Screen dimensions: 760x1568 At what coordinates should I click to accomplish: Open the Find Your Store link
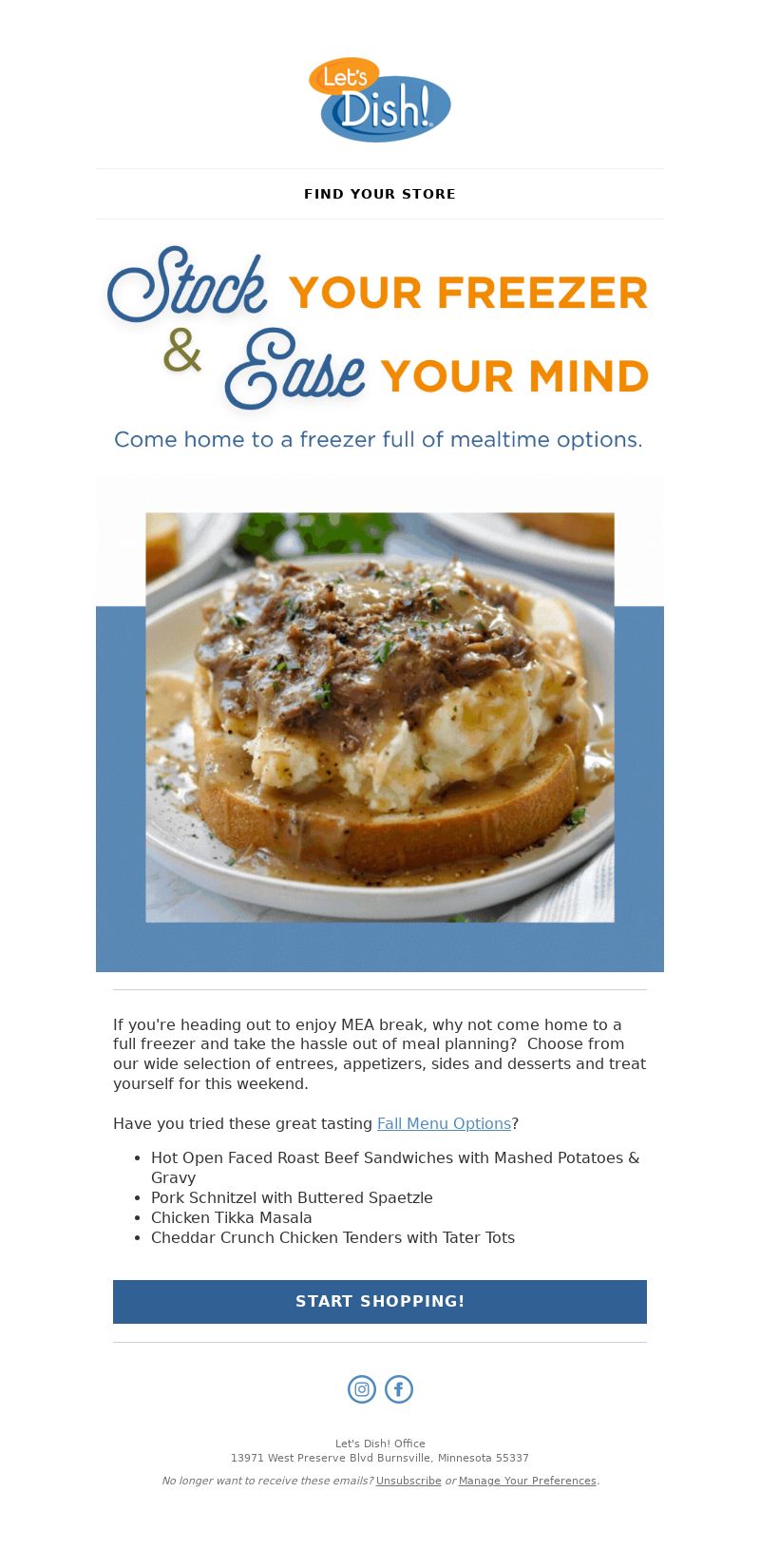pyautogui.click(x=380, y=194)
